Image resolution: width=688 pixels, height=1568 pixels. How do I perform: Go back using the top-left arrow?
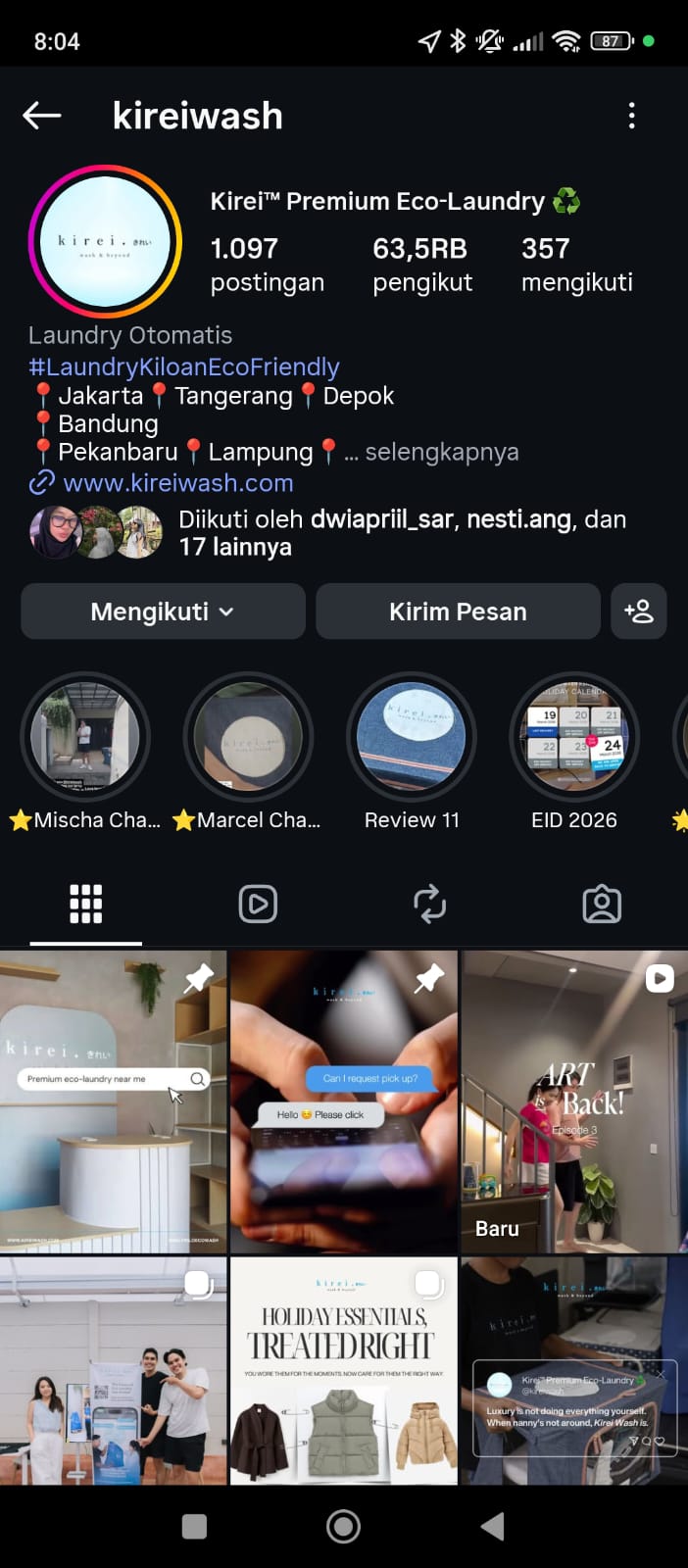pos(42,116)
